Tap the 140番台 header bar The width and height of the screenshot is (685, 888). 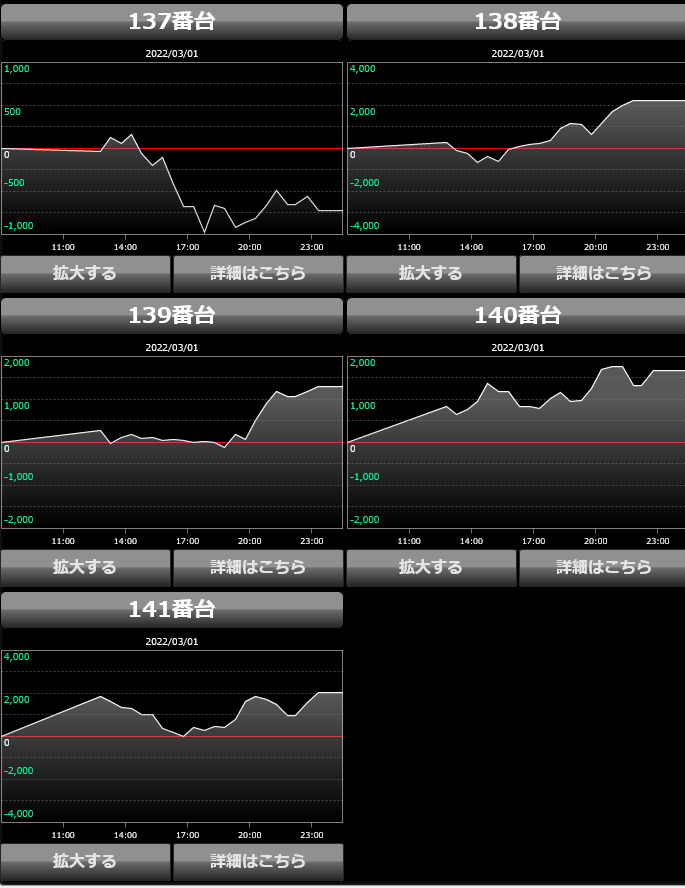(516, 316)
